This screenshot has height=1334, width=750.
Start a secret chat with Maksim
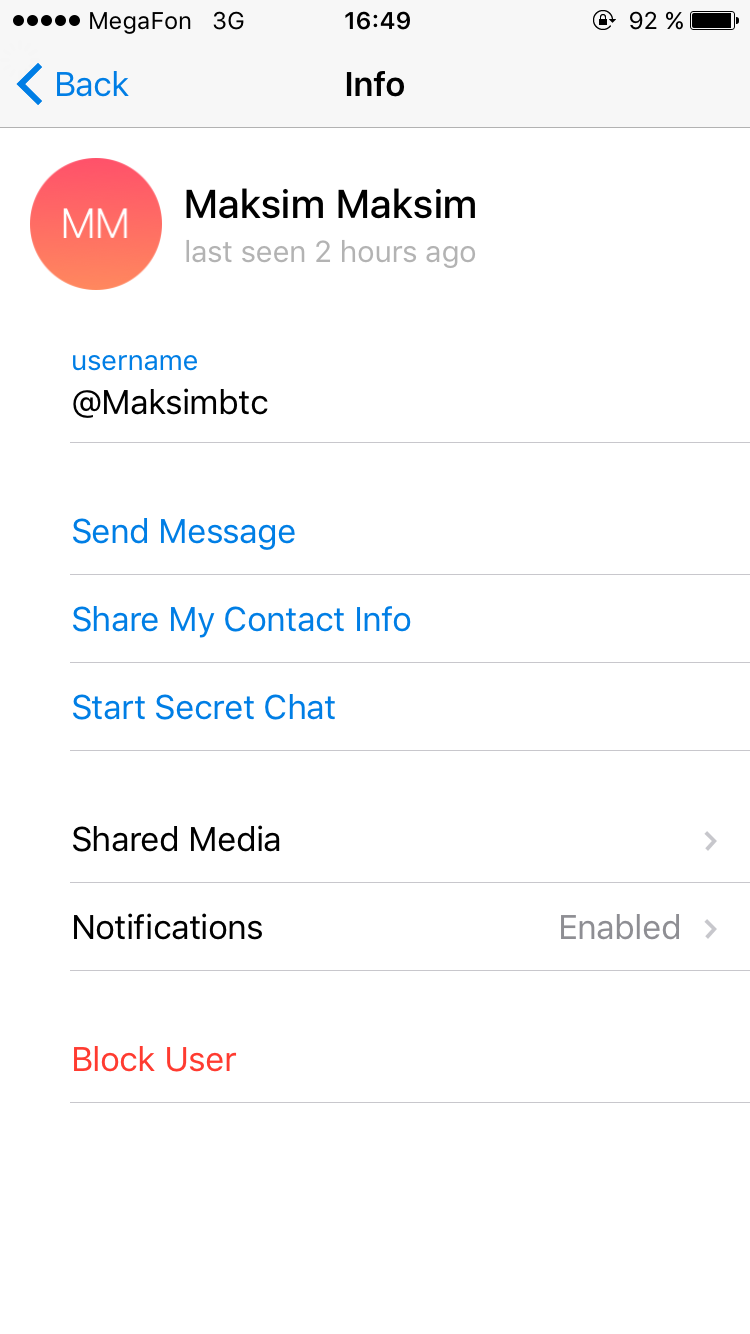point(204,707)
